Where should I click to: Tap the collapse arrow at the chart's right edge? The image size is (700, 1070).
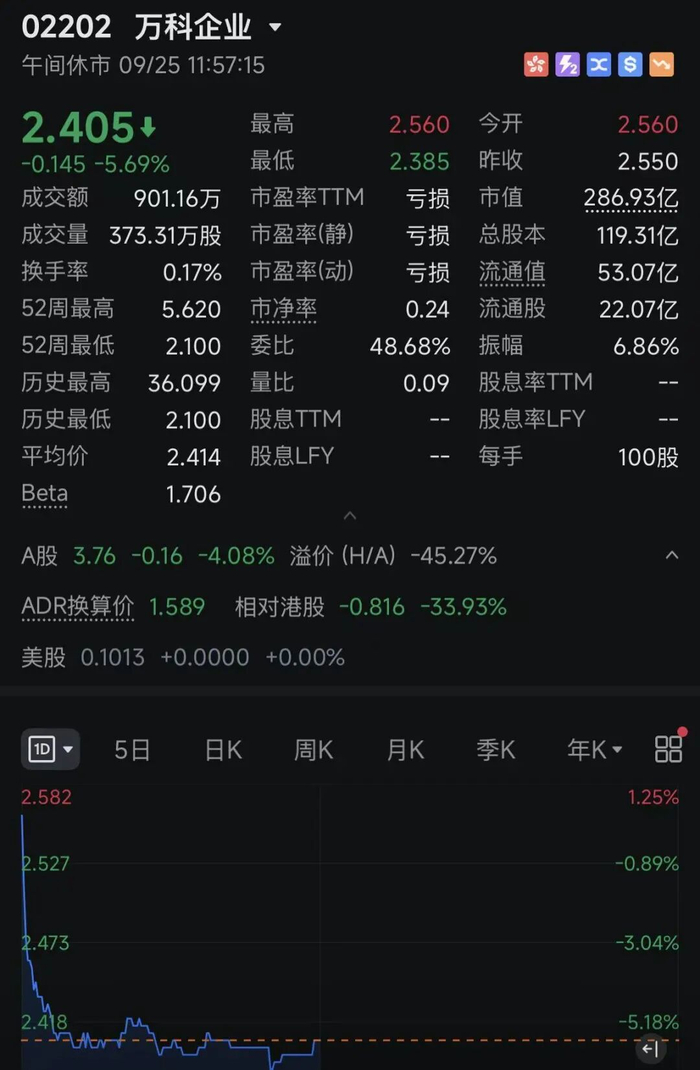[650, 1048]
